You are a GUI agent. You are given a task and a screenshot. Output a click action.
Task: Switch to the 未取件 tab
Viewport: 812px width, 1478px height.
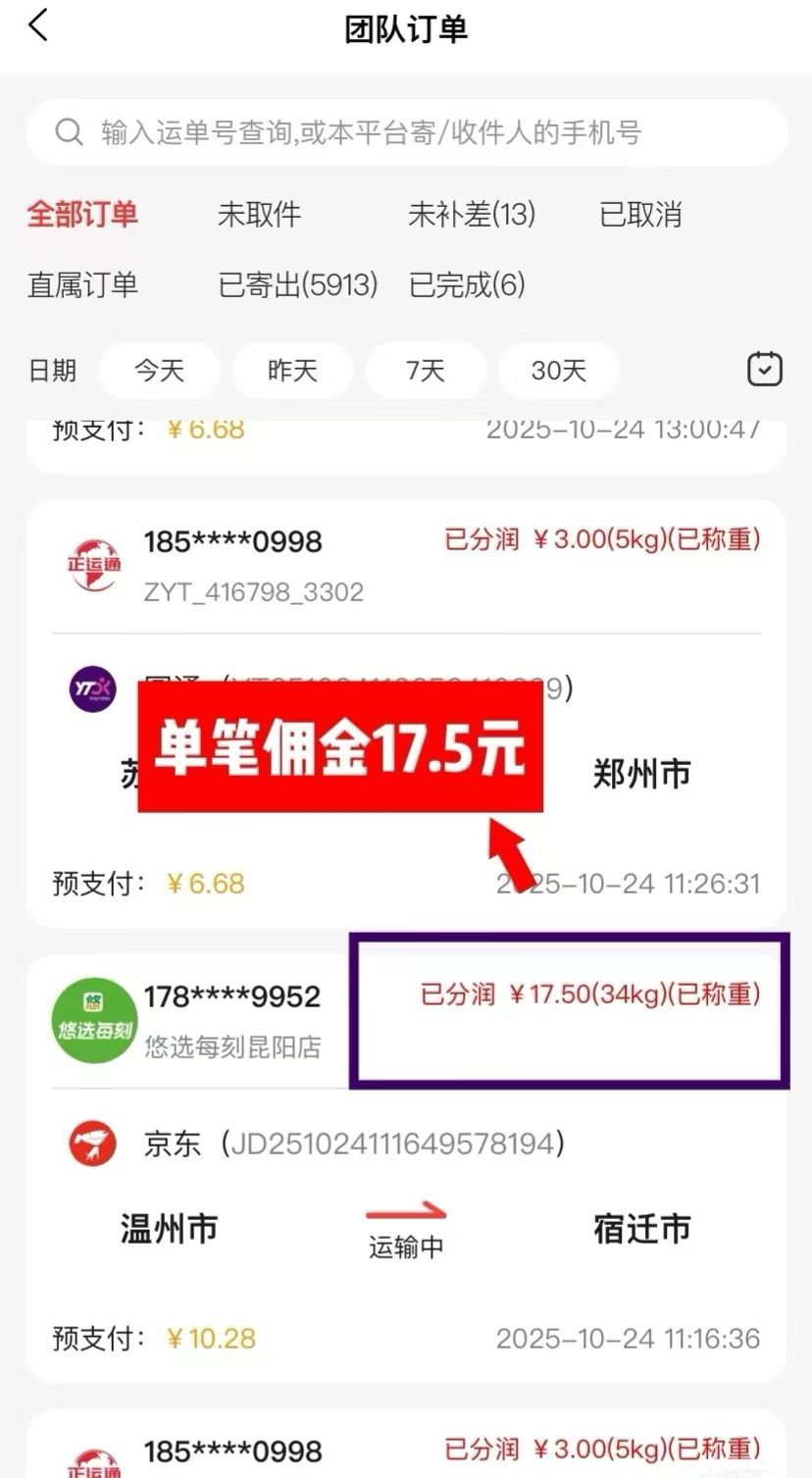click(x=260, y=215)
